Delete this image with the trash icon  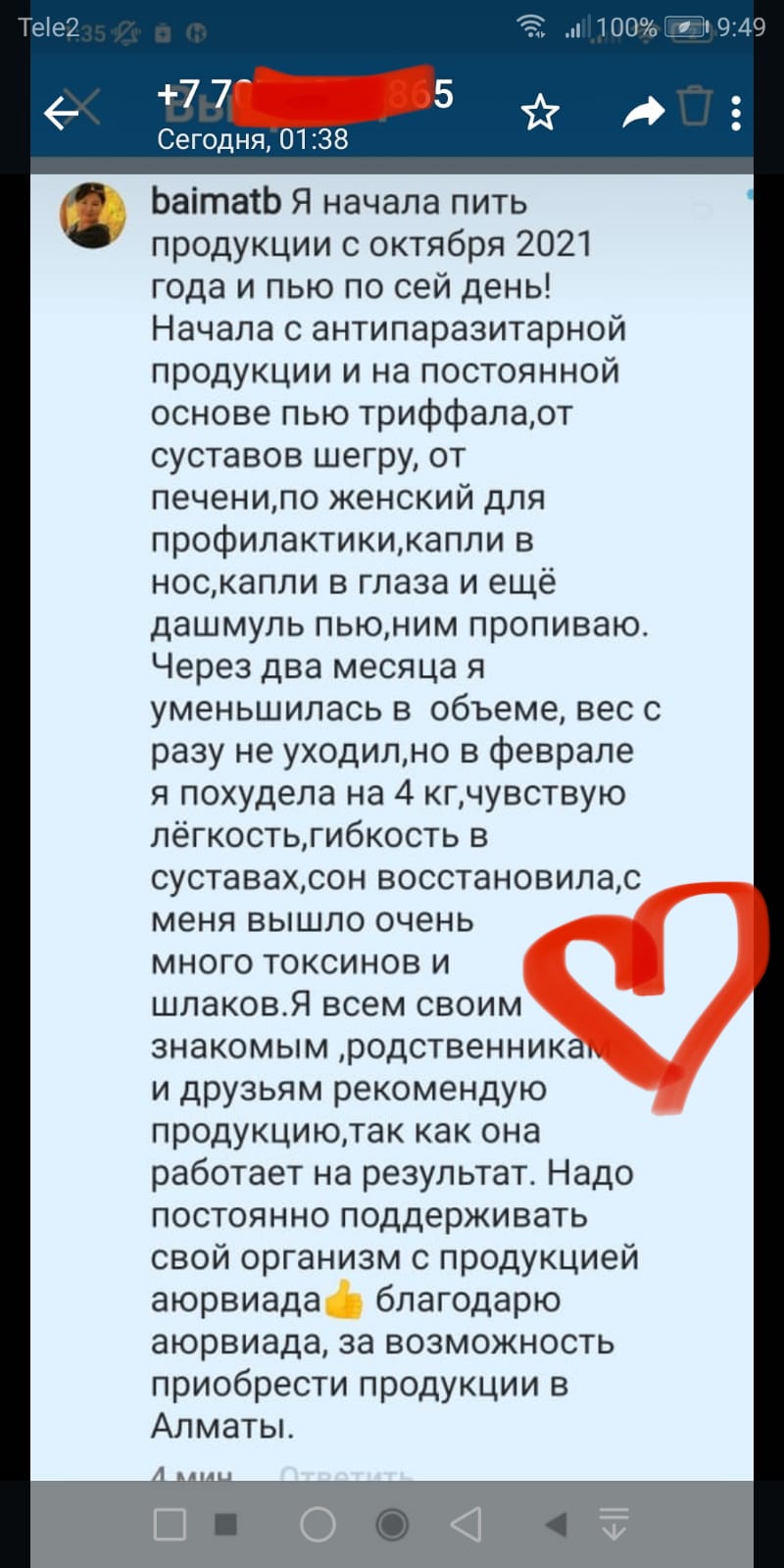point(694,108)
